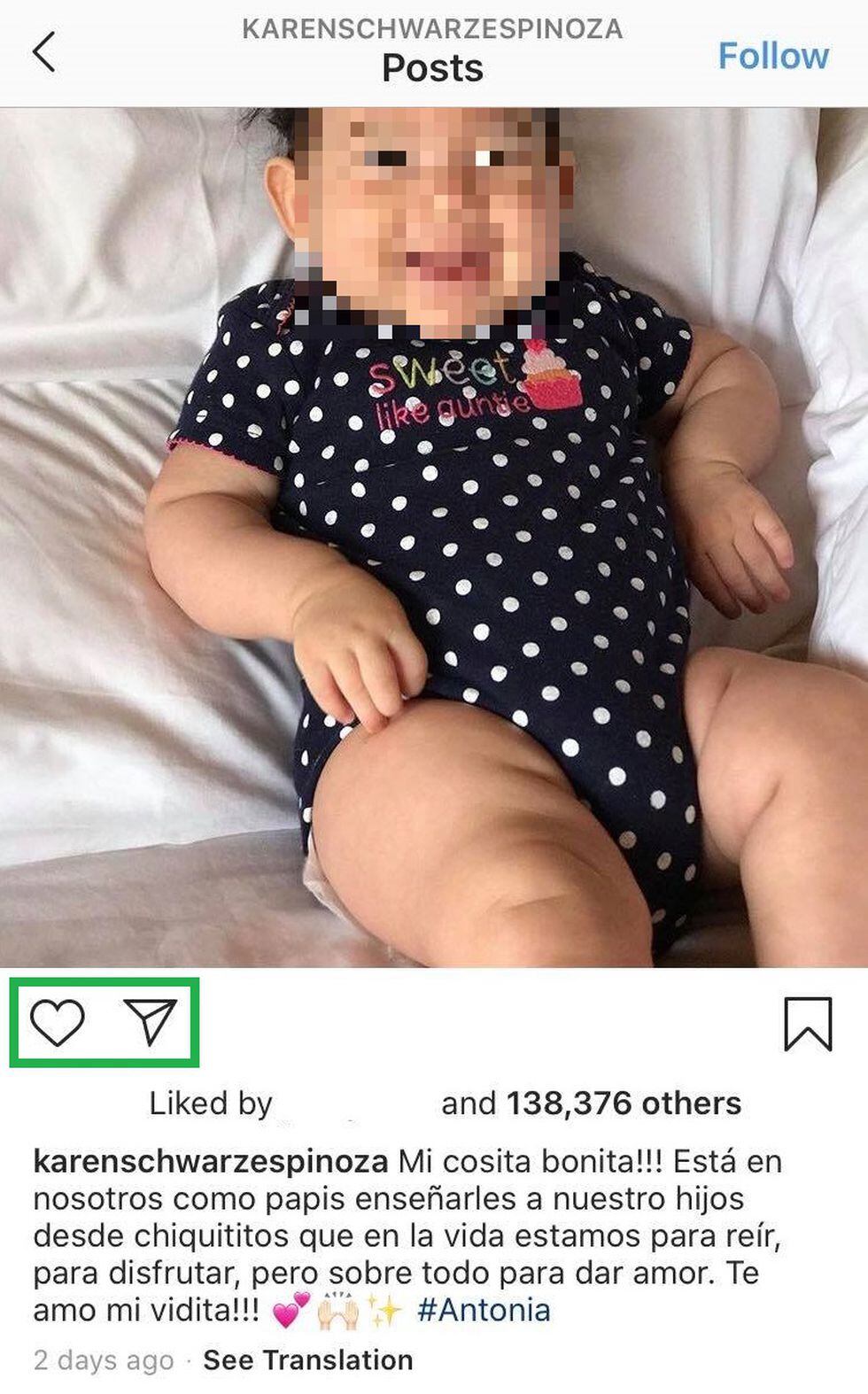The image size is (868, 1394).
Task: Tap See Translation
Action: pos(307,1359)
